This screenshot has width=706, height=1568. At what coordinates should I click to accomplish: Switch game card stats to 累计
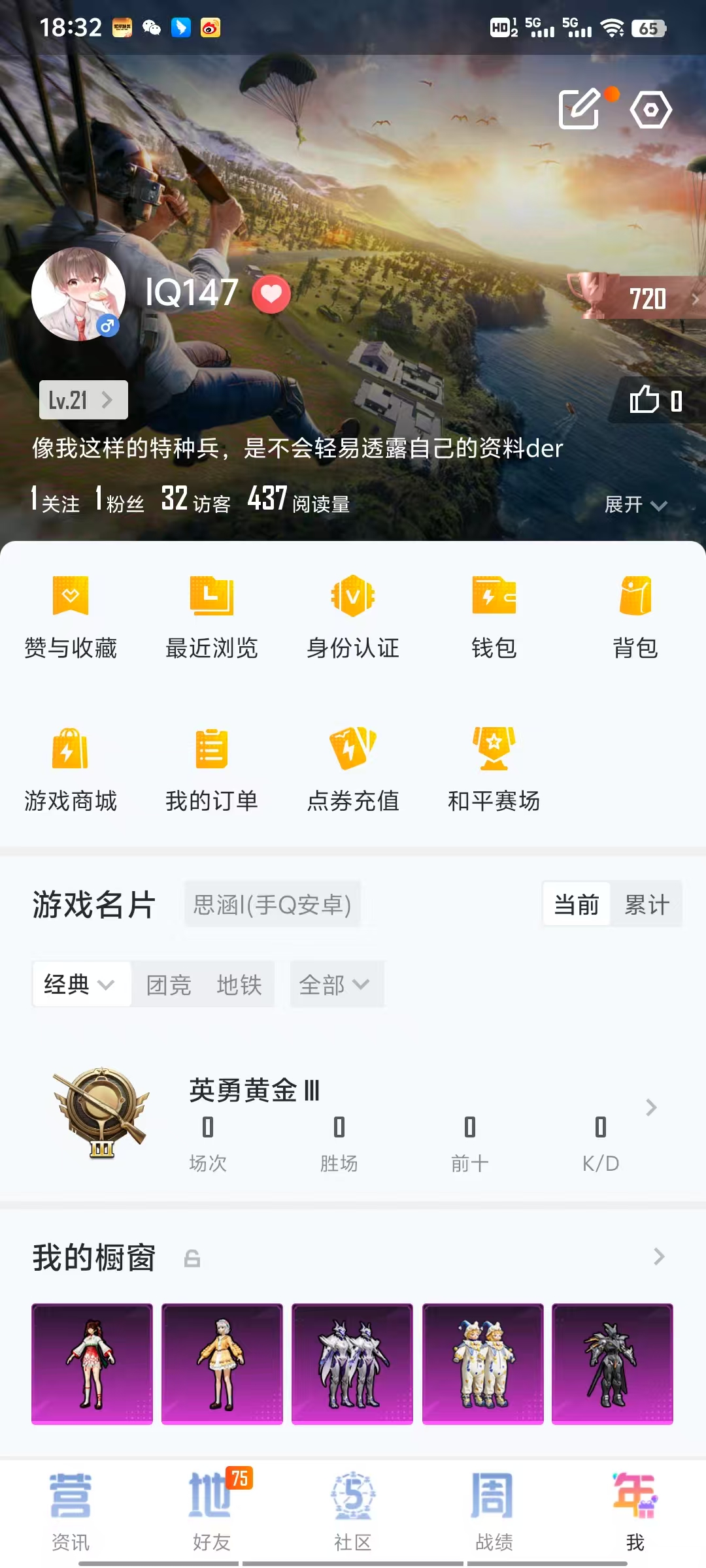[x=647, y=904]
